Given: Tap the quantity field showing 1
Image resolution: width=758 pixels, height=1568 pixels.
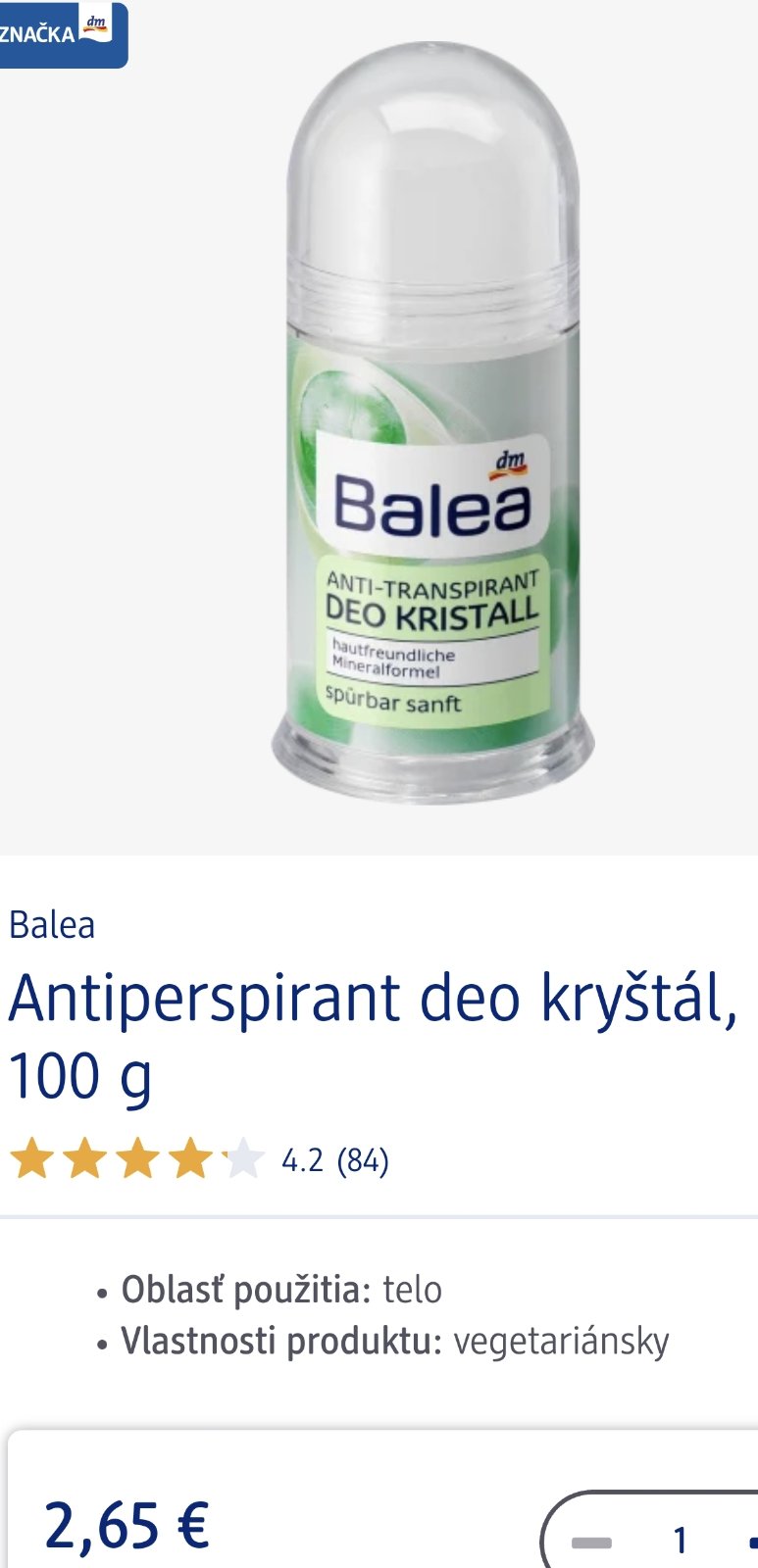Looking at the screenshot, I should click(680, 1542).
